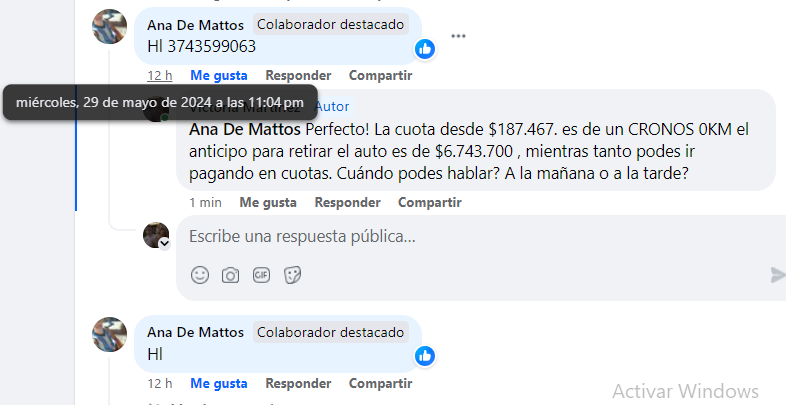The image size is (786, 405).
Task: Open overflow menu on the "Hl 3743599063" comment
Action: point(458,36)
